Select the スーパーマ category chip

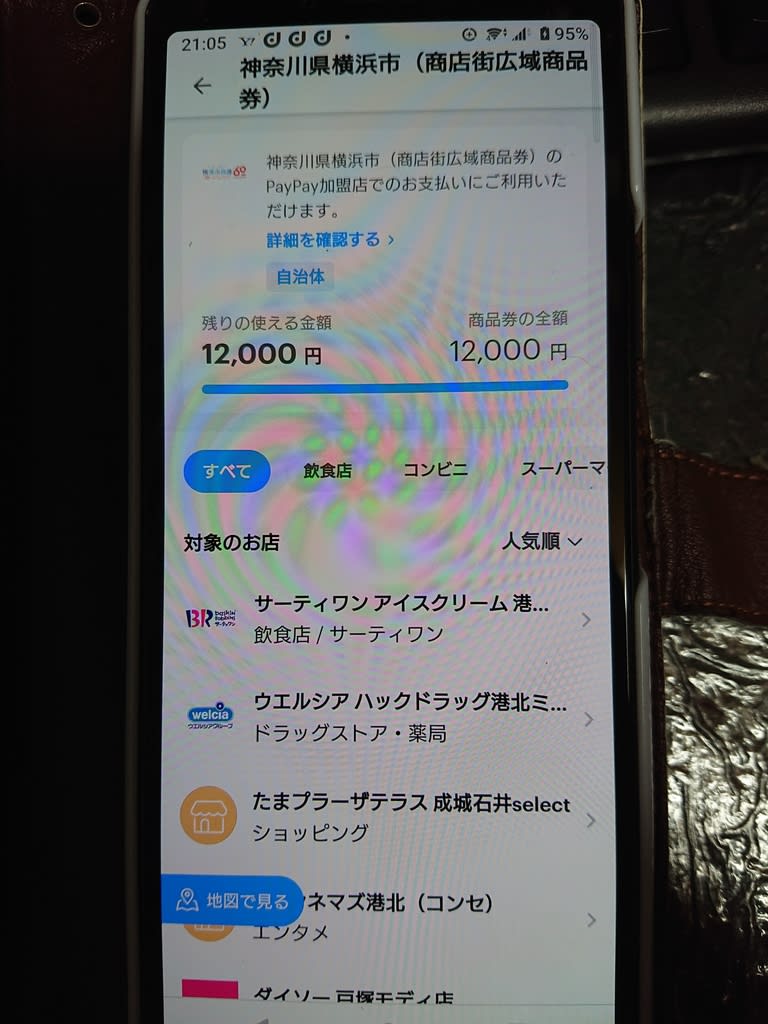[561, 468]
